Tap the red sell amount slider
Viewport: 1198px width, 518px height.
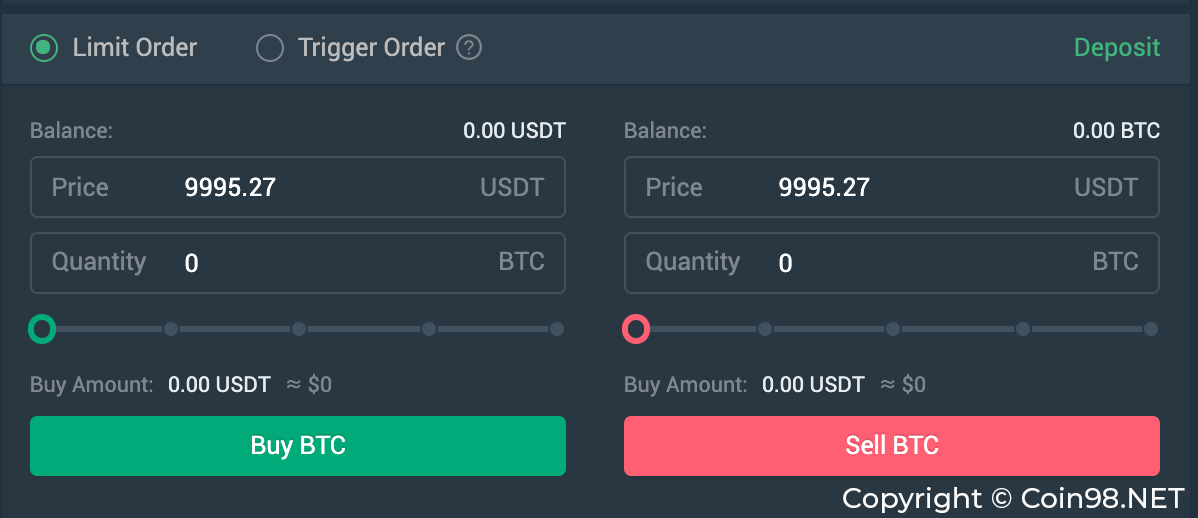tap(636, 329)
